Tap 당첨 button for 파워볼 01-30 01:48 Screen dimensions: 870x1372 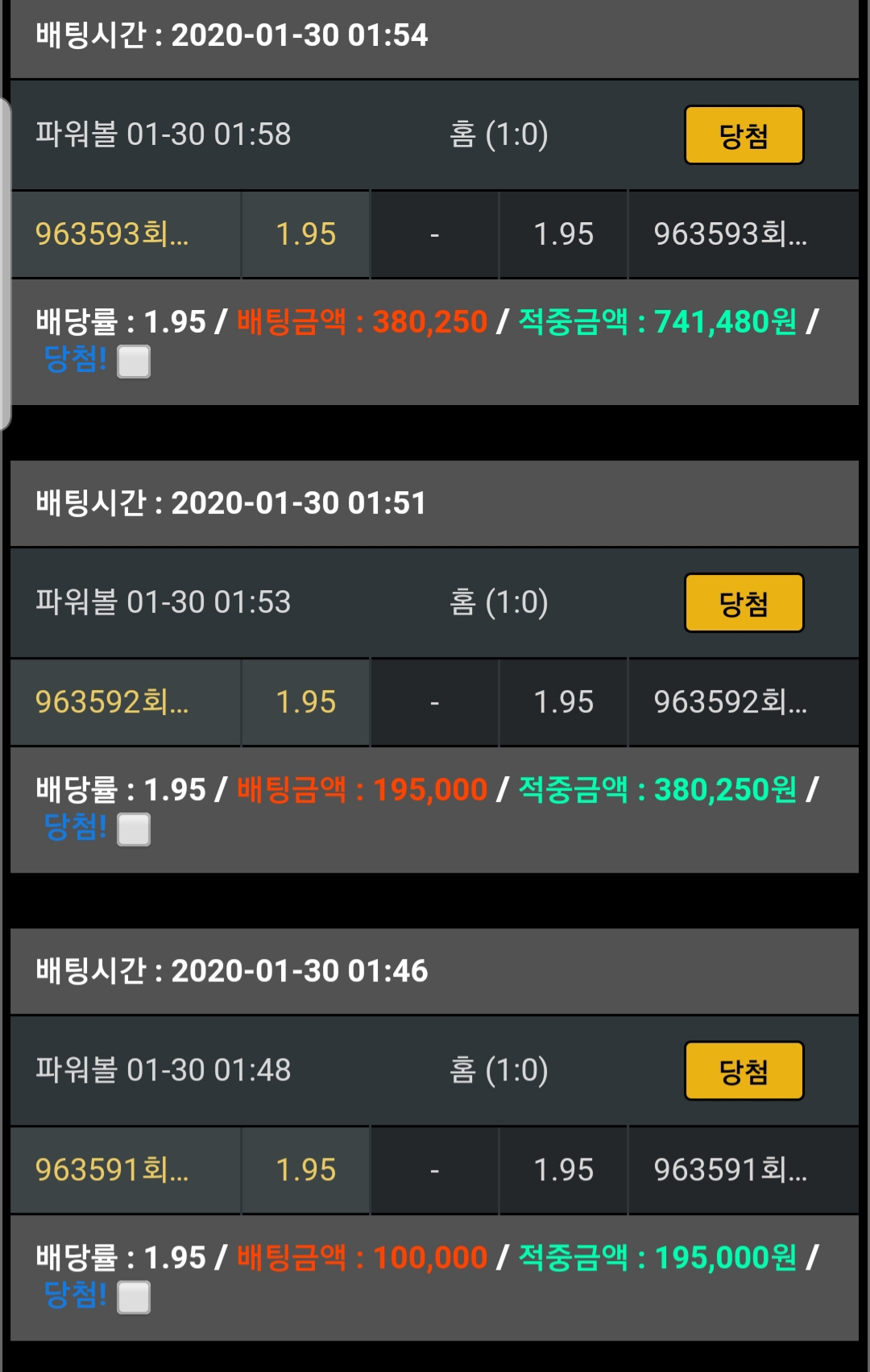tap(744, 1071)
